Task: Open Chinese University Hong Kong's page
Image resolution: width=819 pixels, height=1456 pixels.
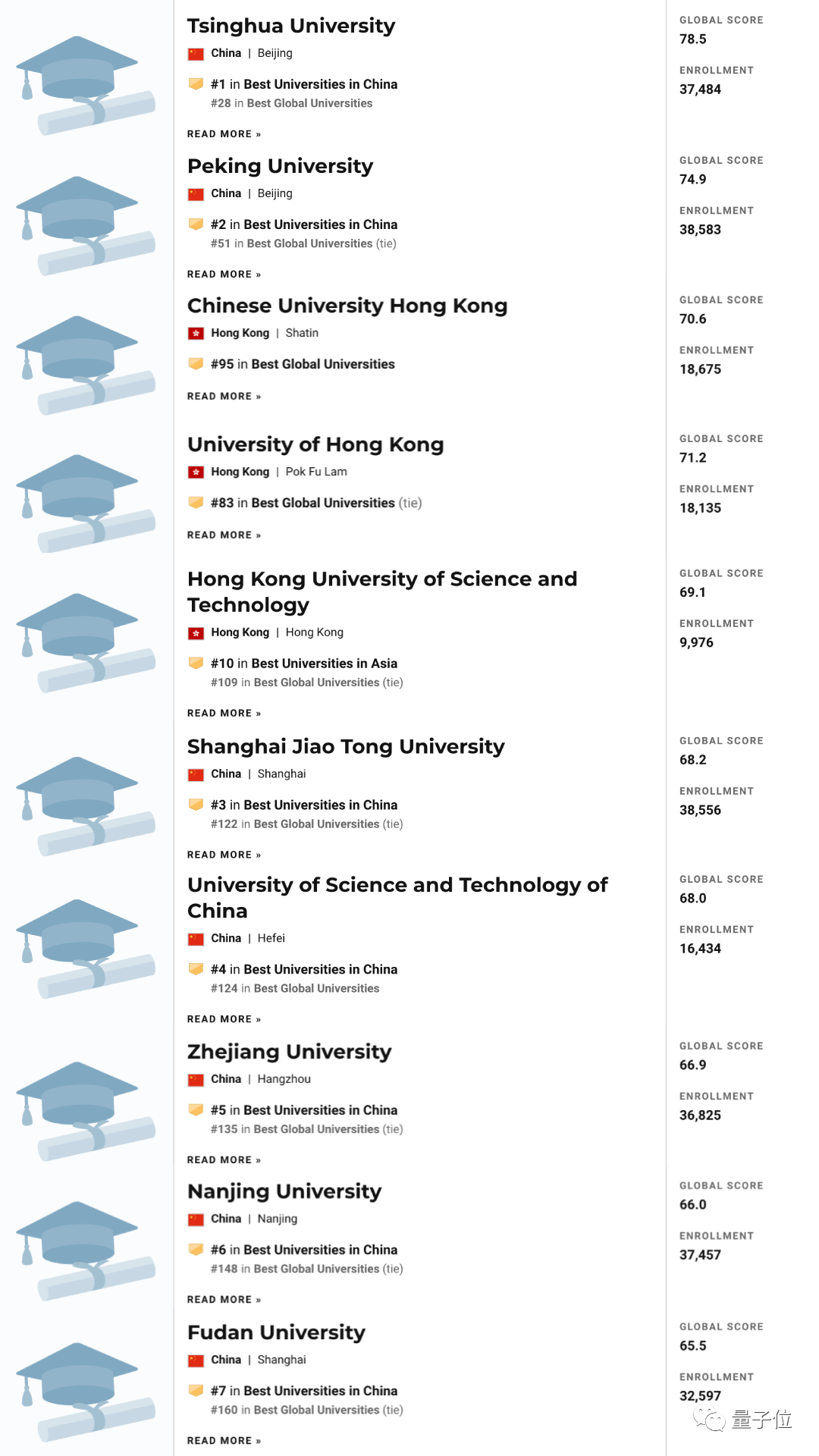Action: pos(347,306)
